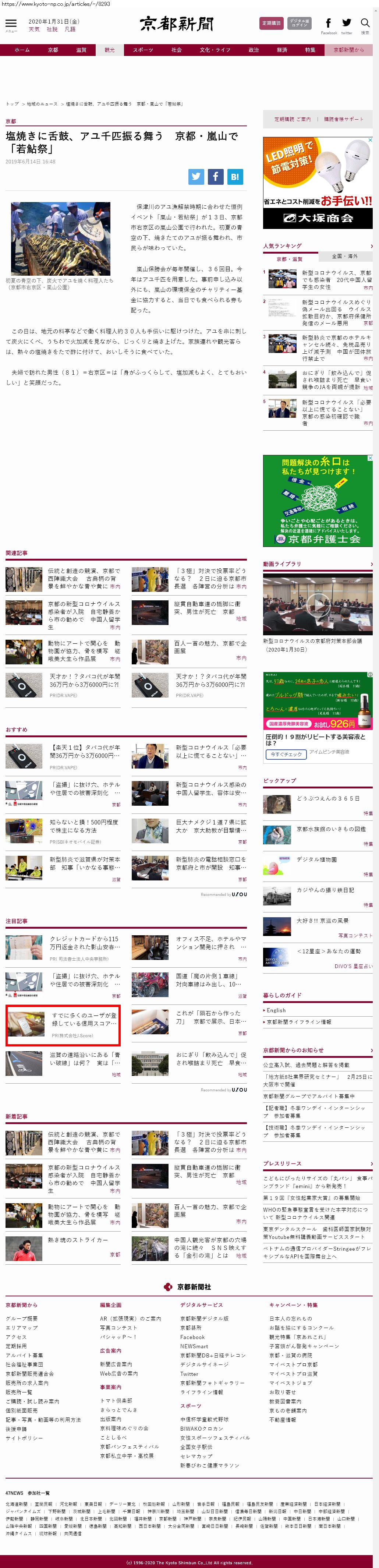The width and height of the screenshot is (379, 1568).
Task: Open 熱き魂のストライカー article
Action: click(x=78, y=1240)
